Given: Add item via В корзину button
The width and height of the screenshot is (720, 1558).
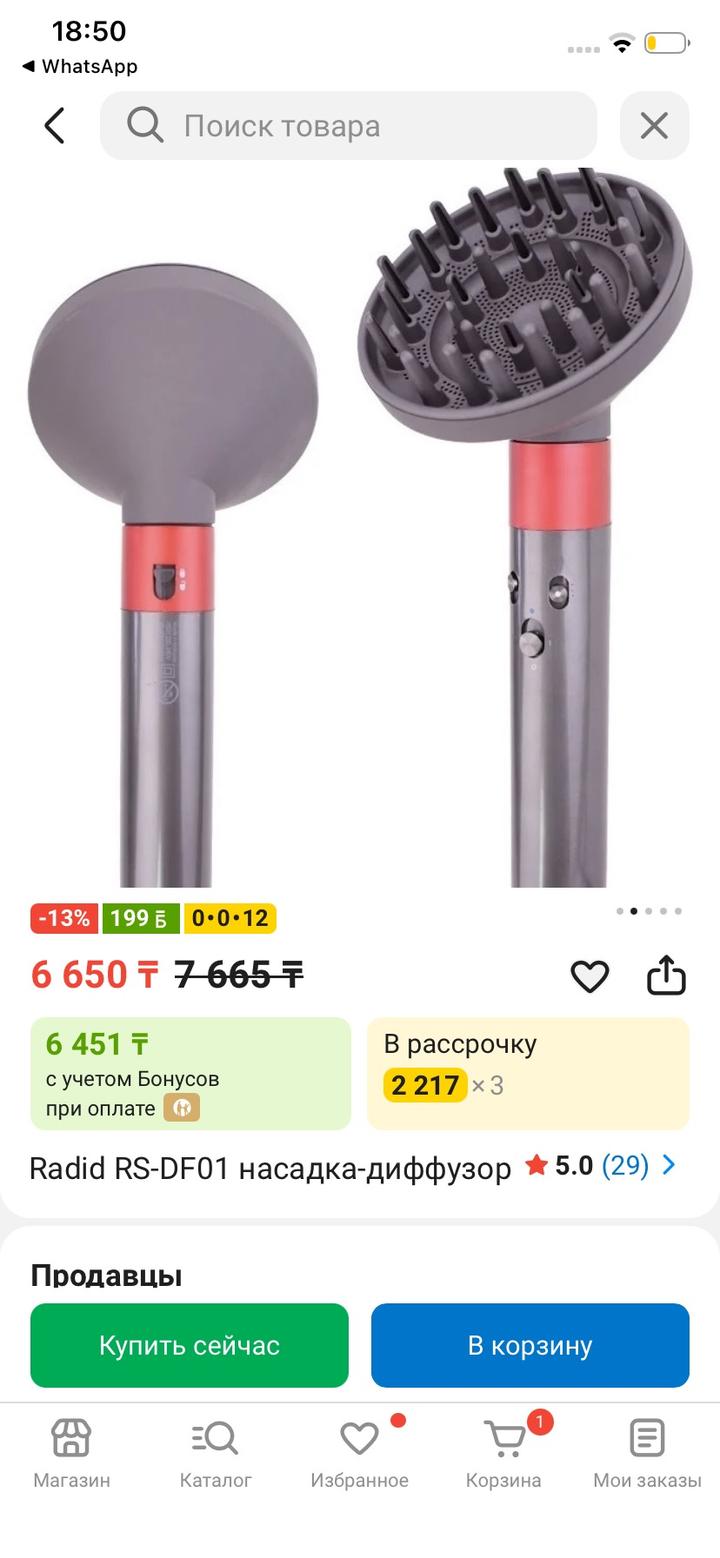Looking at the screenshot, I should click(x=530, y=1345).
